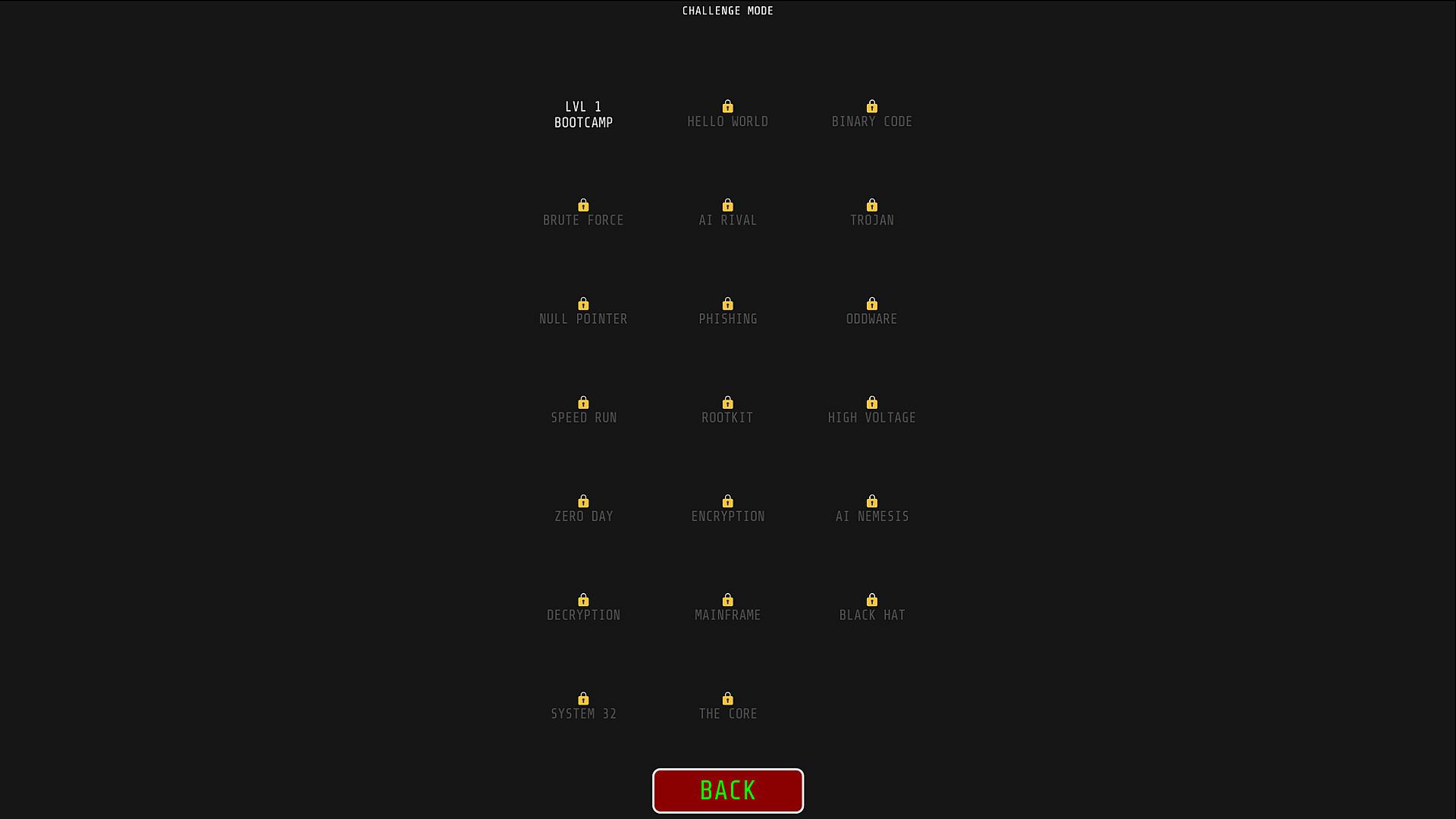Select the locked Null Pointer level
This screenshot has width=1456, height=819.
[x=583, y=312]
